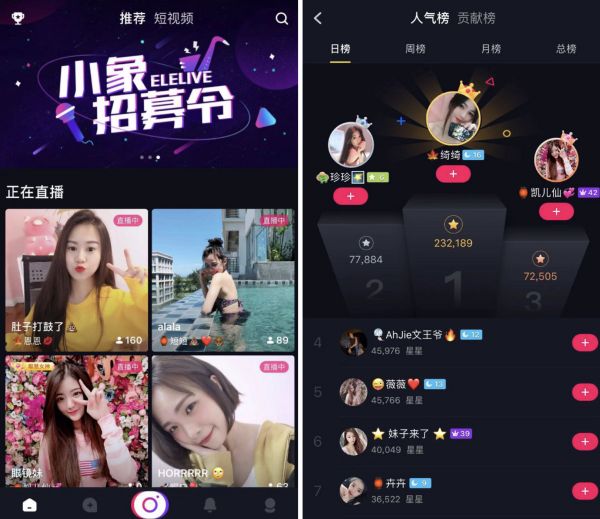This screenshot has height=519, width=600.
Task: Open alala's live stream
Action: point(222,277)
